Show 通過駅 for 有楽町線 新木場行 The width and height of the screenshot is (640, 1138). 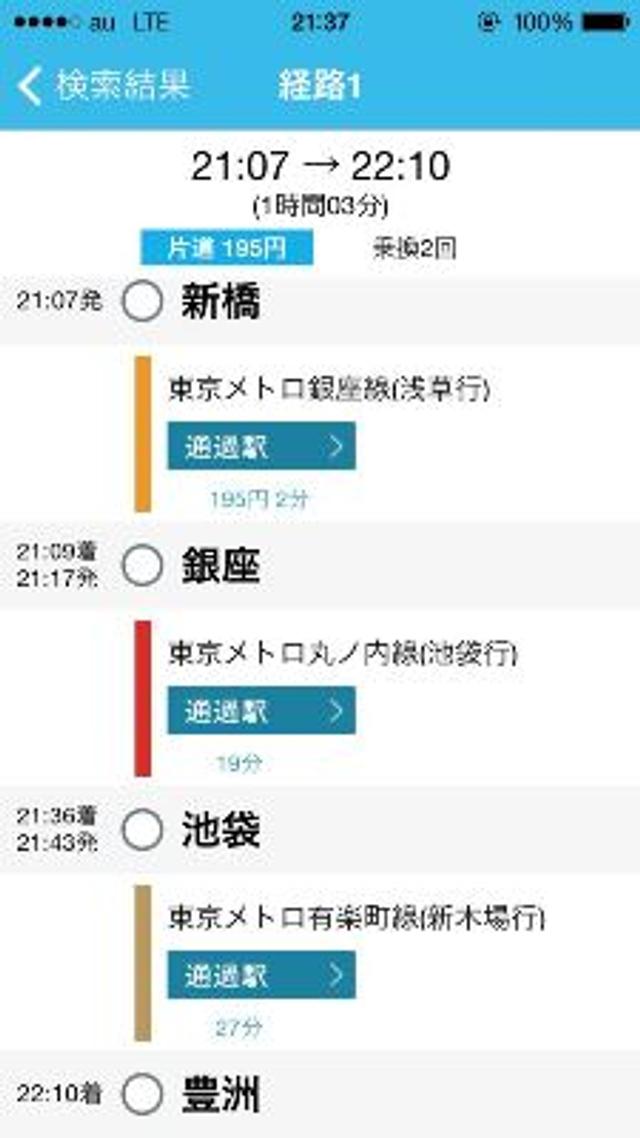pyautogui.click(x=261, y=975)
